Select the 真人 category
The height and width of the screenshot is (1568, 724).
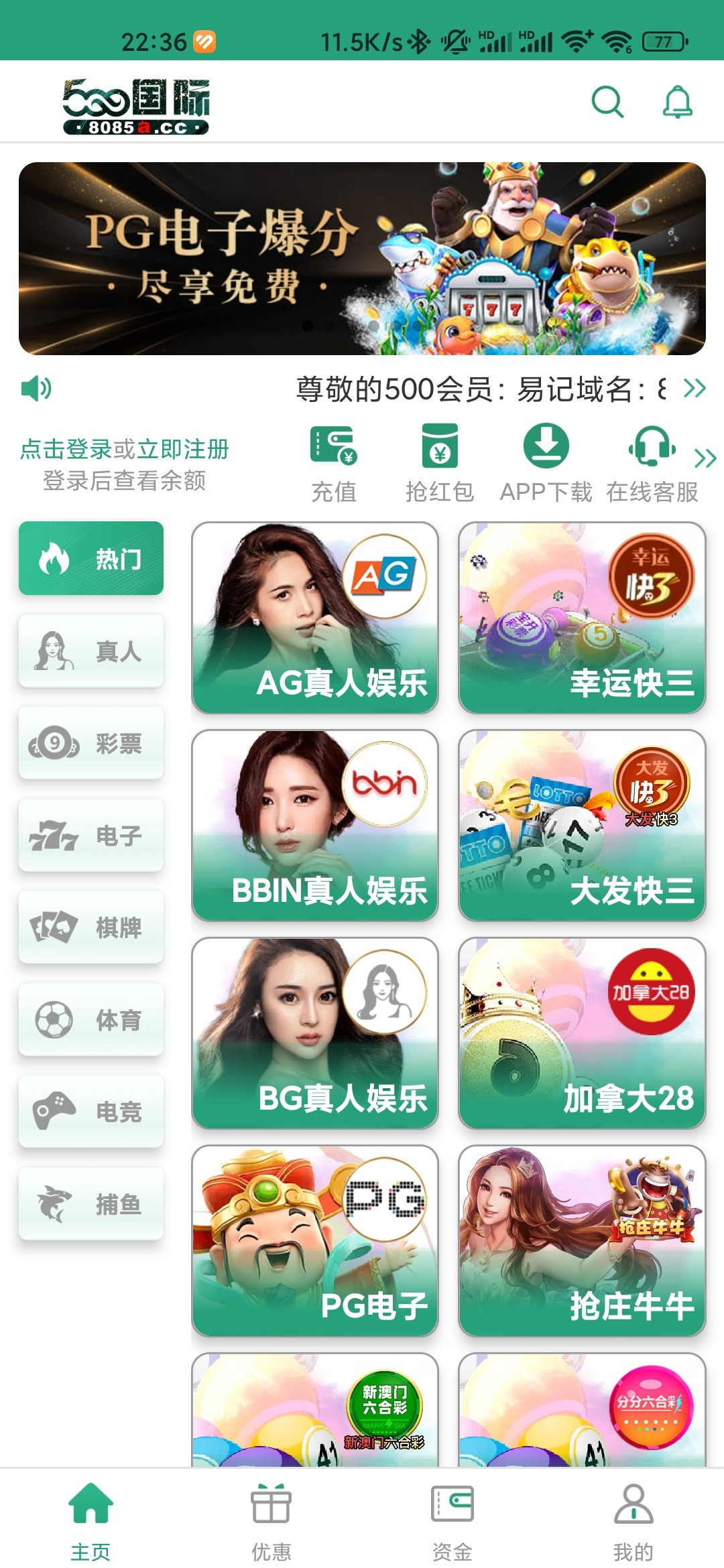click(x=91, y=651)
